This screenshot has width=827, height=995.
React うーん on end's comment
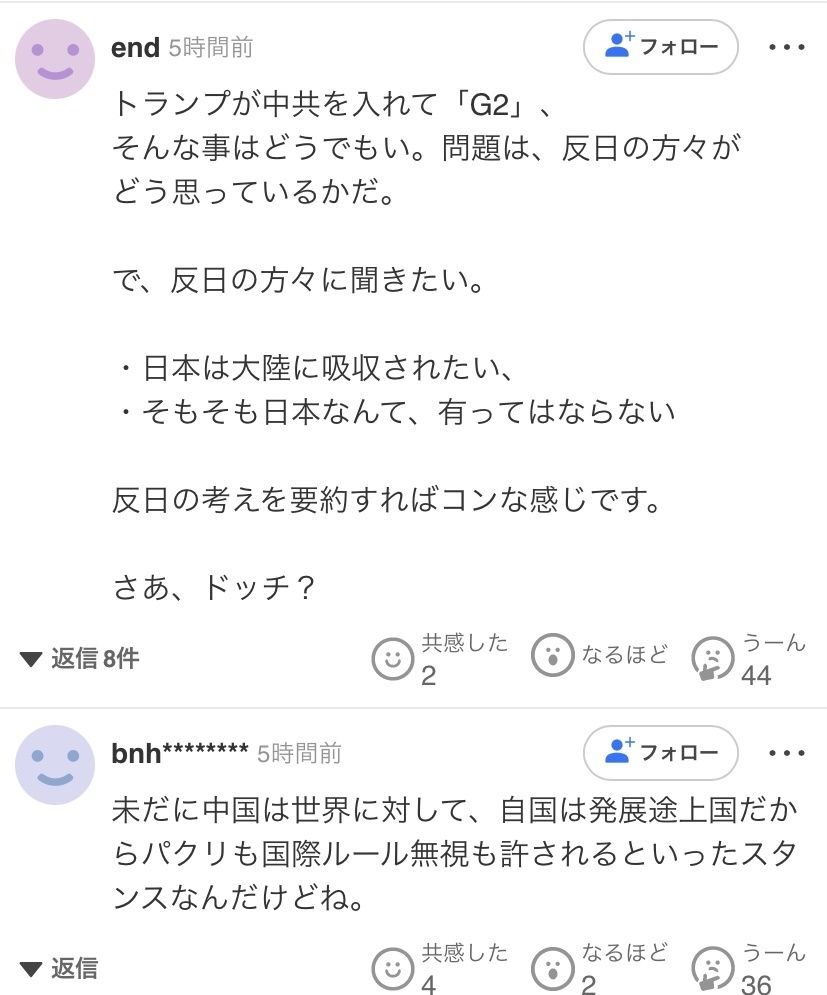tap(712, 658)
